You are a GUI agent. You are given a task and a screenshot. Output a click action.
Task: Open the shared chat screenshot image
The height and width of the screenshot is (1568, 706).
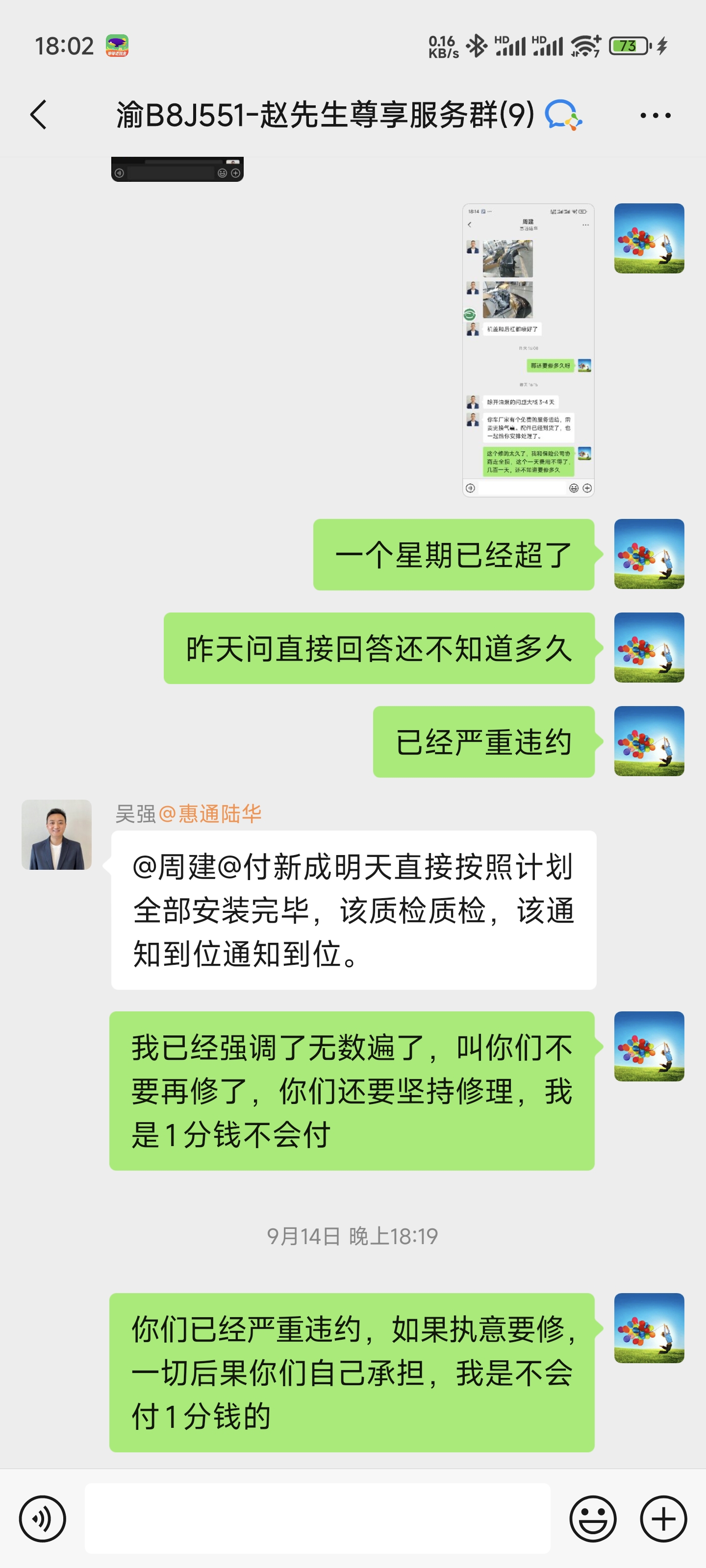point(528,350)
